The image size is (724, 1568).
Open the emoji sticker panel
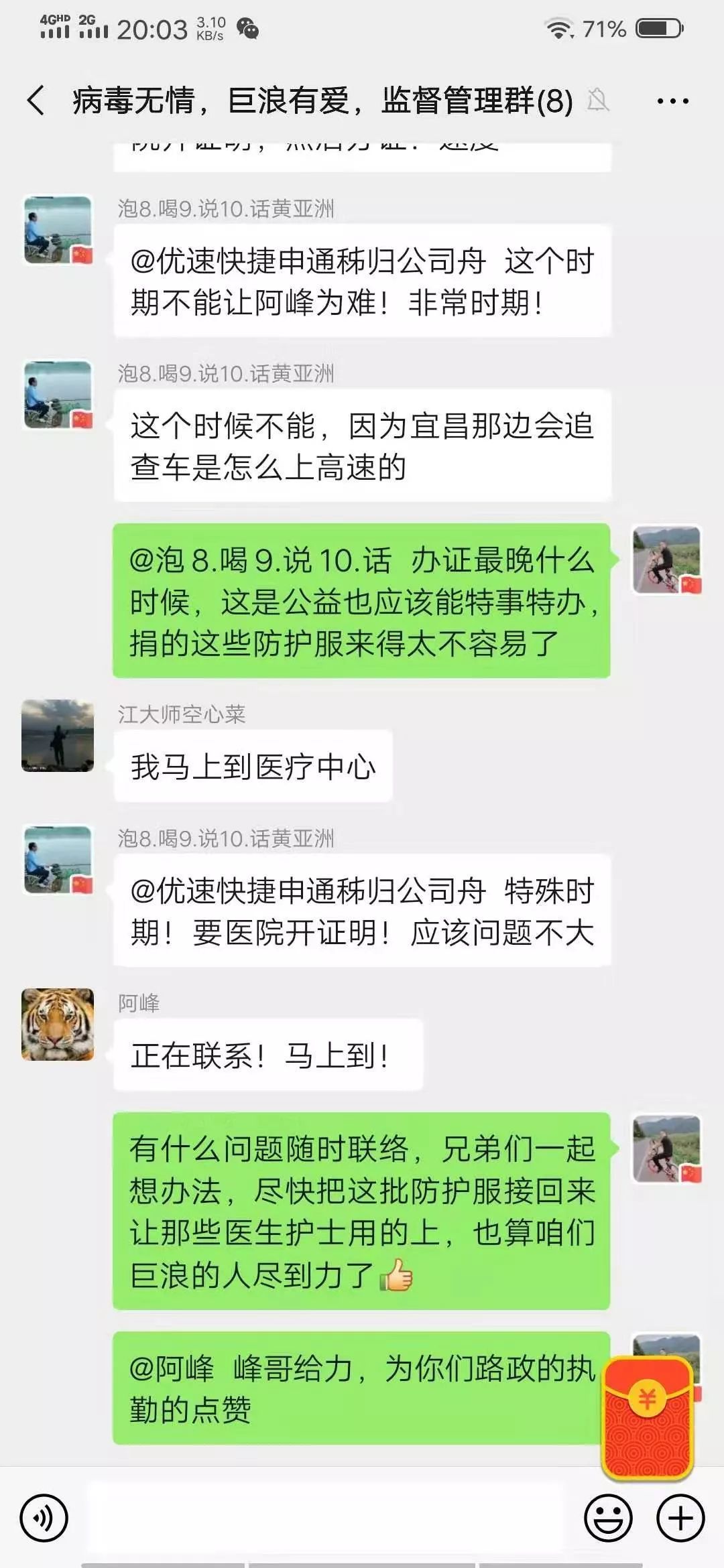click(608, 1518)
